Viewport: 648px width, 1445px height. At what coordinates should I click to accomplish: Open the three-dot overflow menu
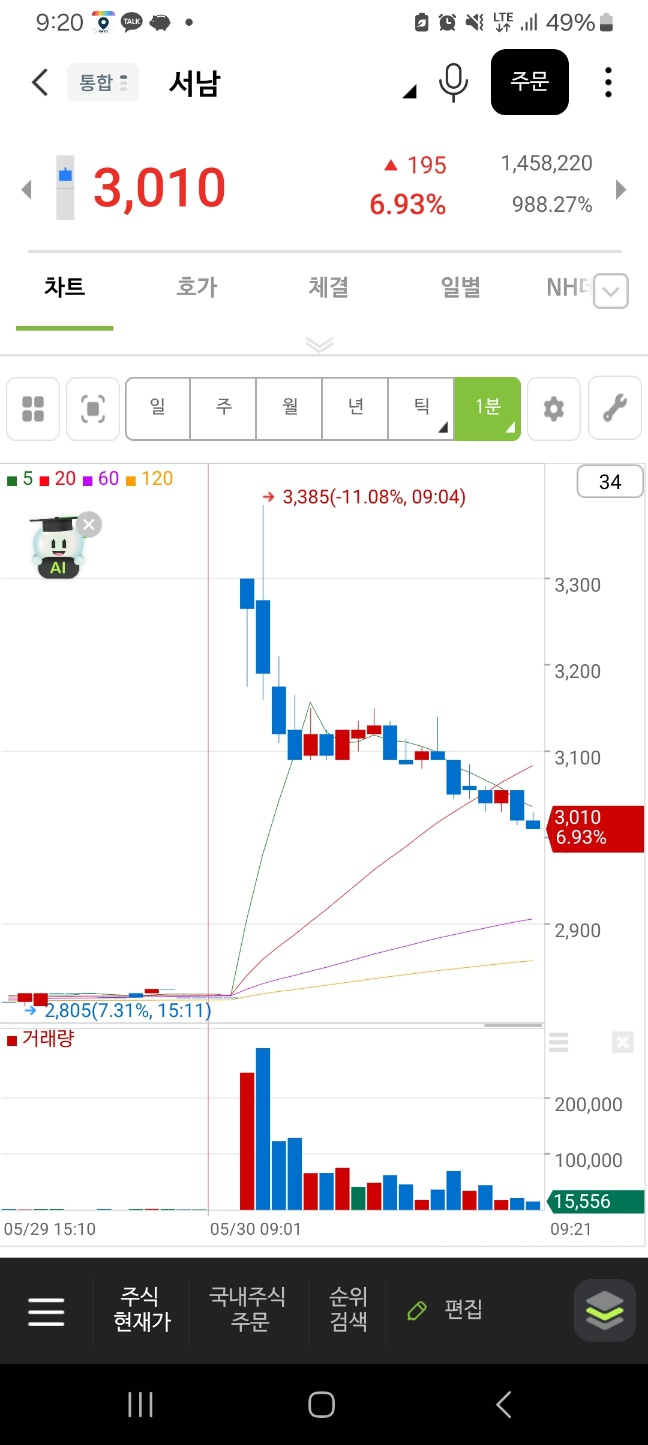point(607,82)
